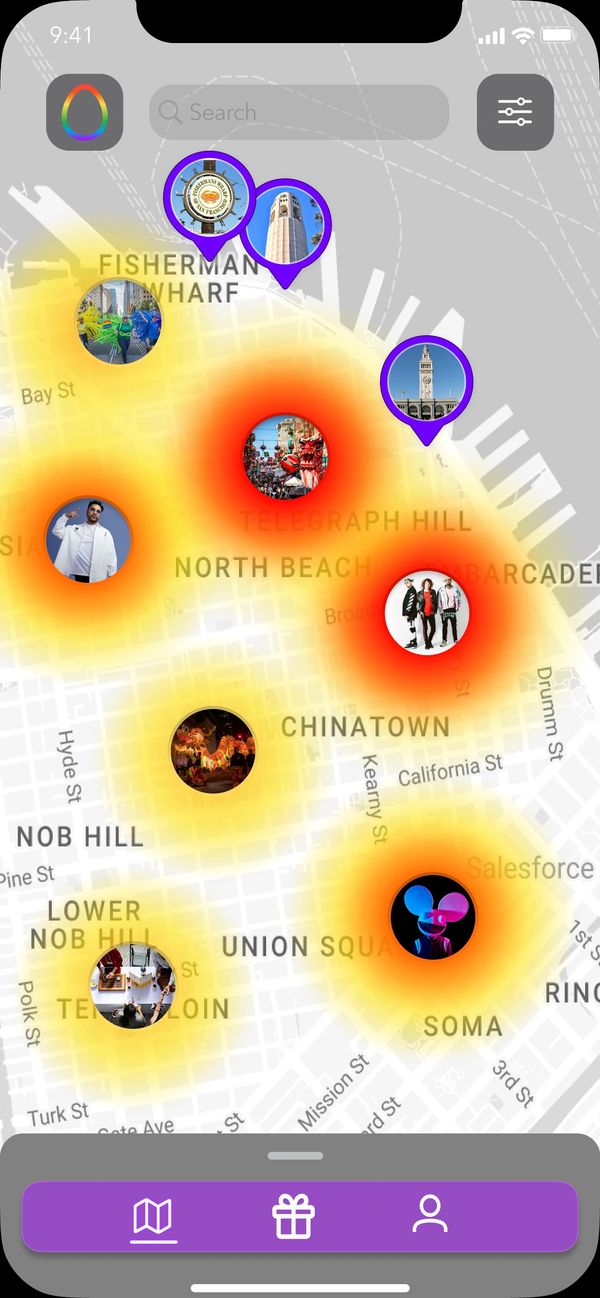The image size is (600, 1298).
Task: Select the Fisherman's Wharf sign pin
Action: (x=209, y=196)
